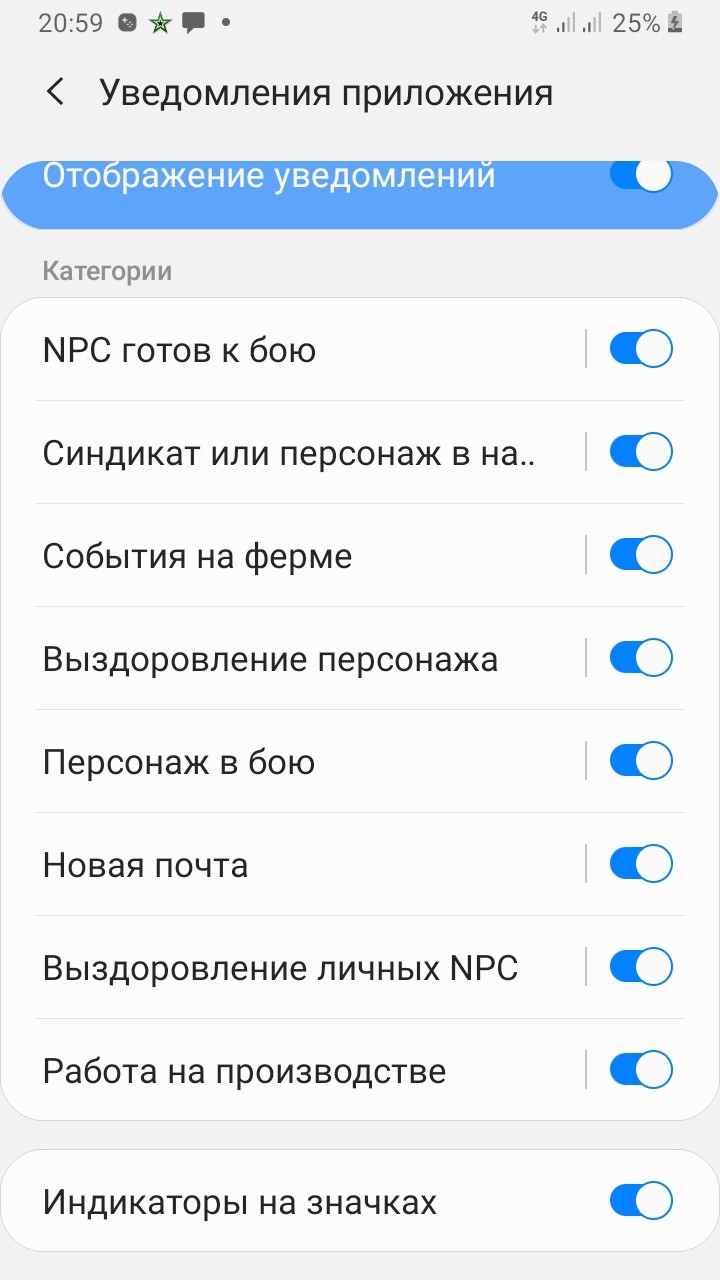Toggle off the Персонаж в бою switch
Image resolution: width=720 pixels, height=1280 pixels.
pyautogui.click(x=641, y=761)
